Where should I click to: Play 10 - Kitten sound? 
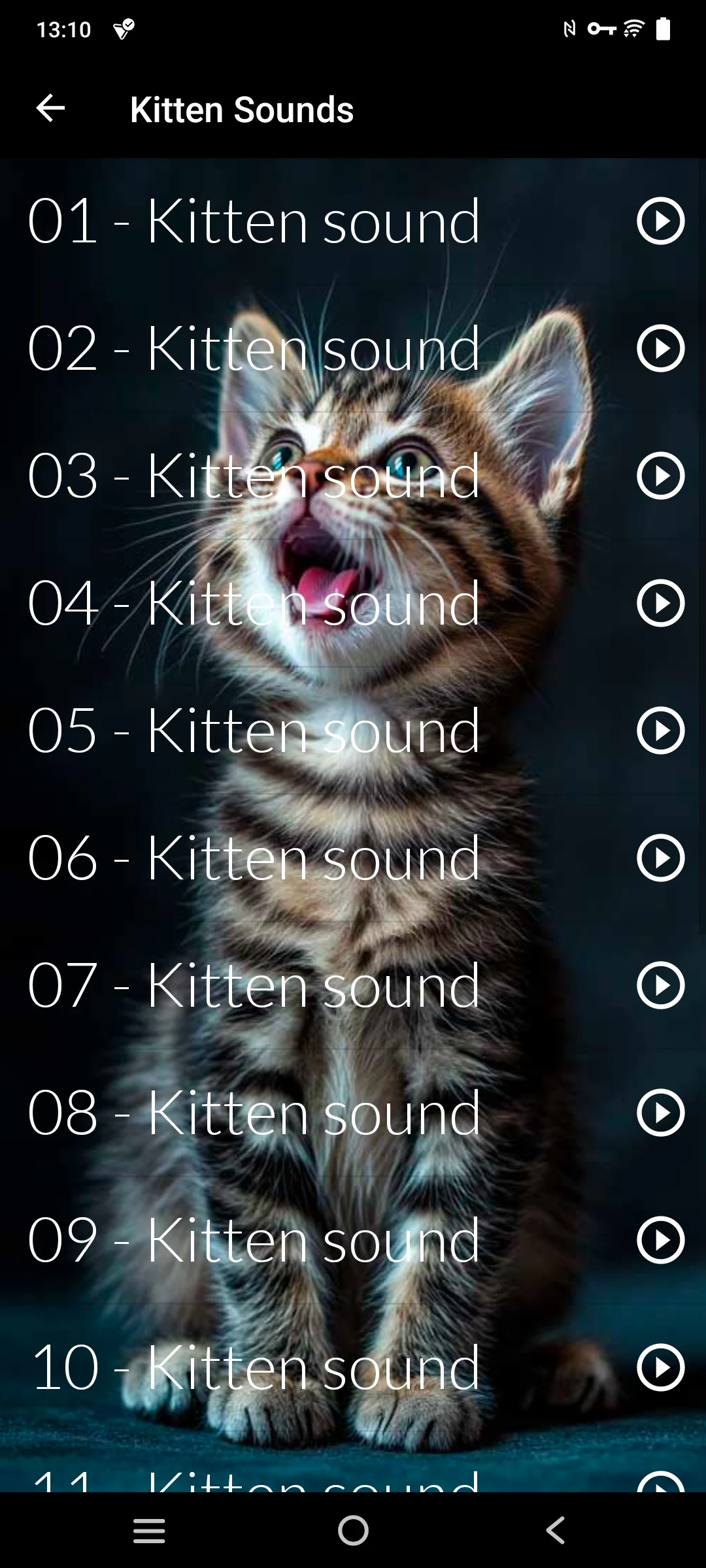tap(660, 1367)
